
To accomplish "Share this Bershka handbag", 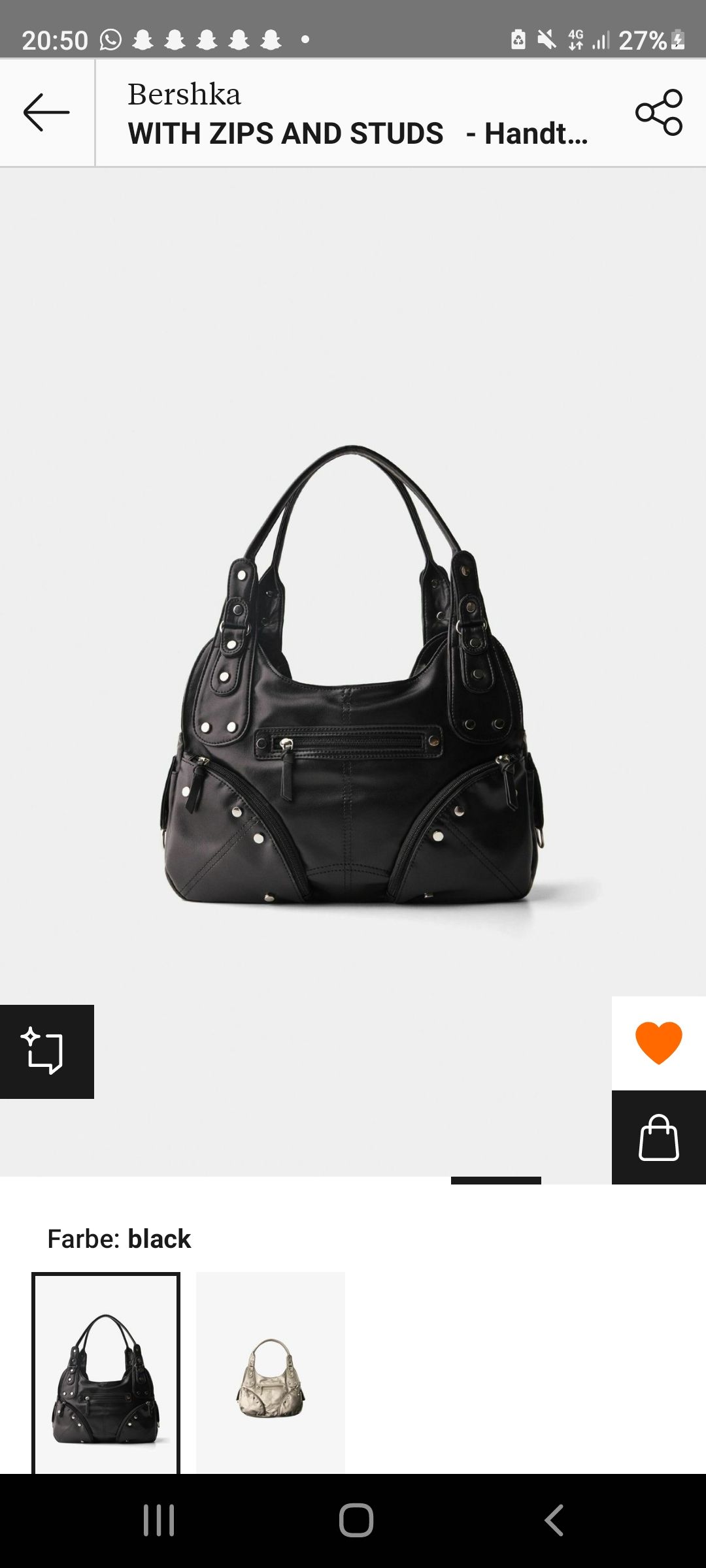I will click(659, 112).
